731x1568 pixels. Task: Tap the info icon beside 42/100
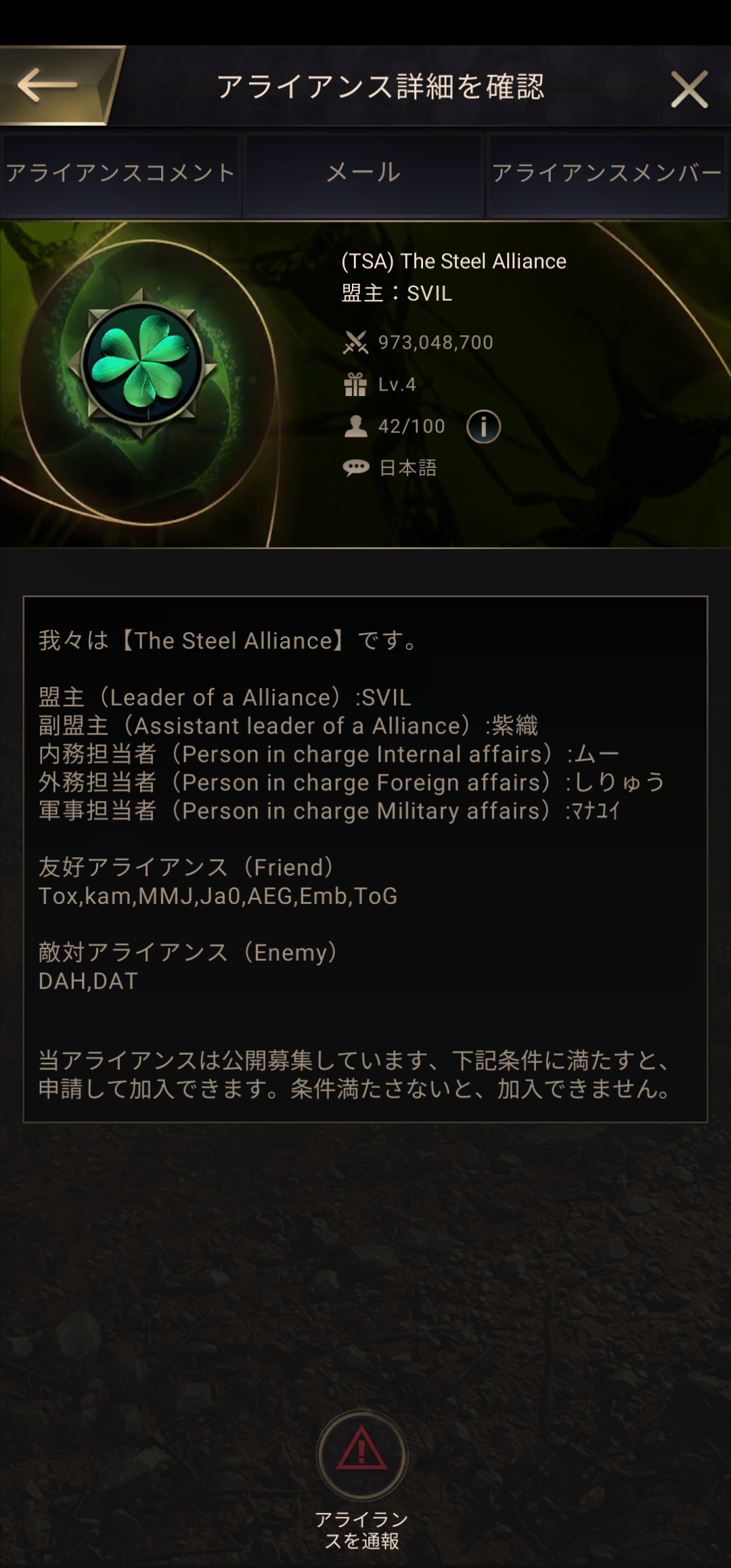point(483,427)
